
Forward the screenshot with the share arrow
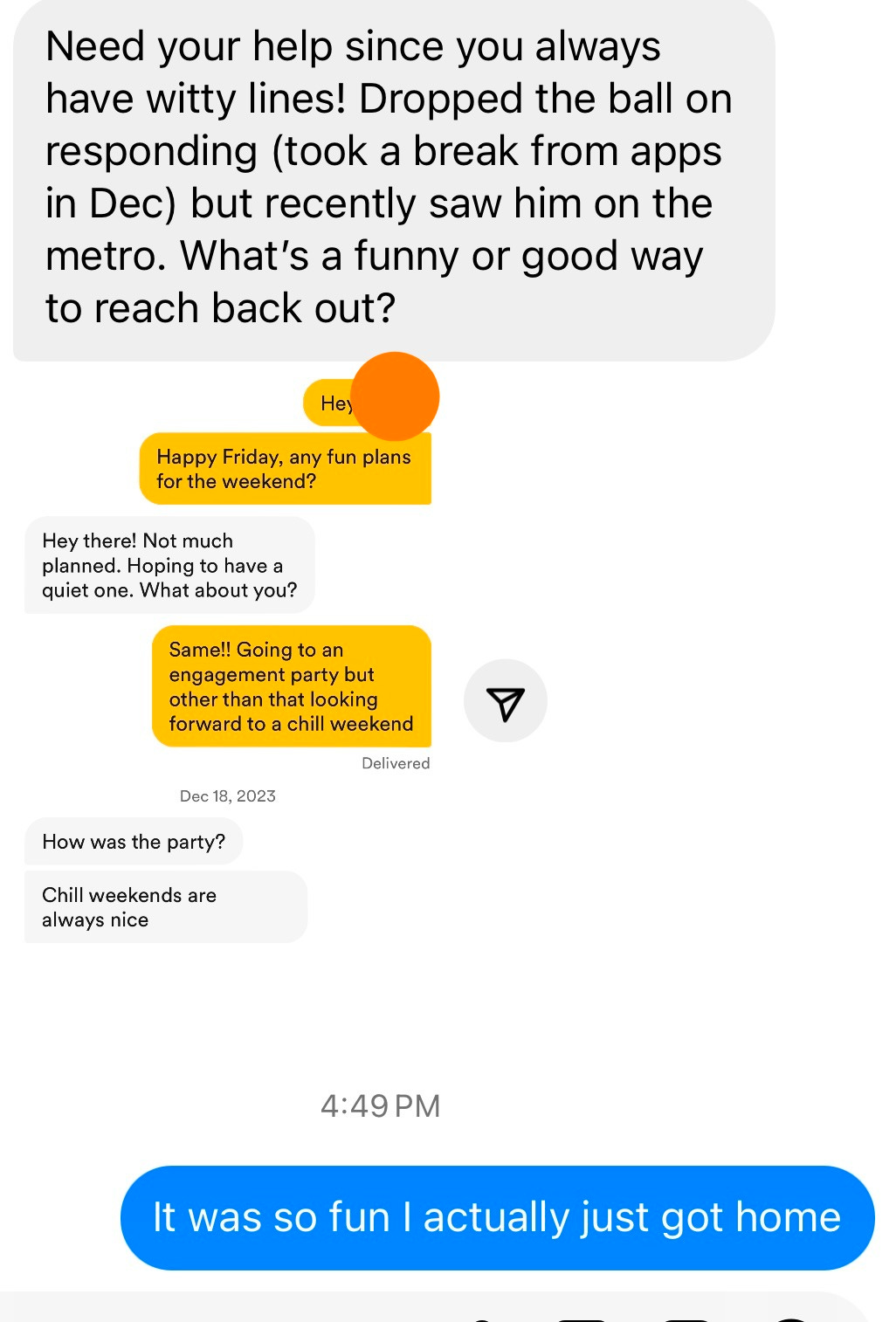(x=506, y=701)
